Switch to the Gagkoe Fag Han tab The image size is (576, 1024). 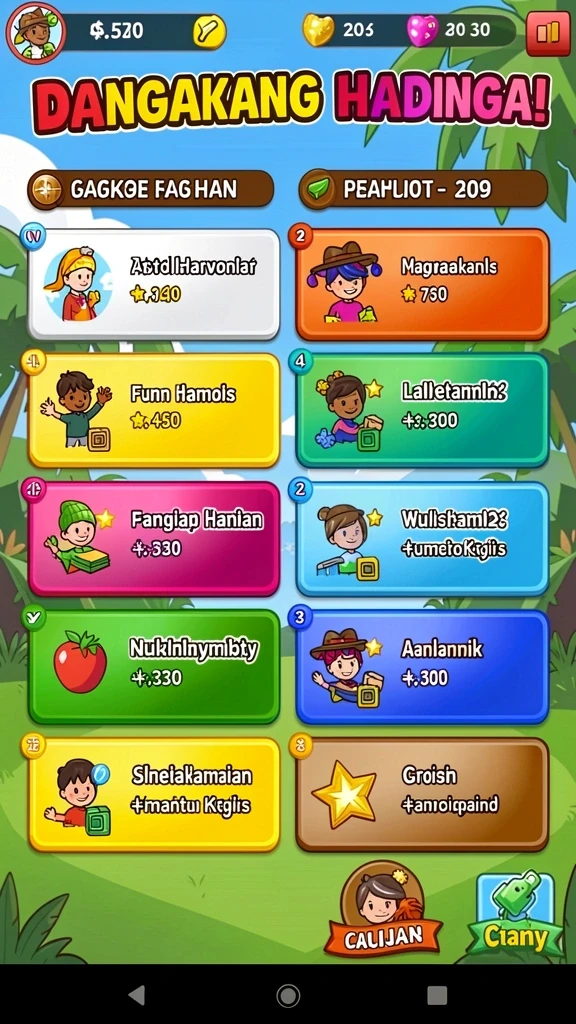[150, 189]
